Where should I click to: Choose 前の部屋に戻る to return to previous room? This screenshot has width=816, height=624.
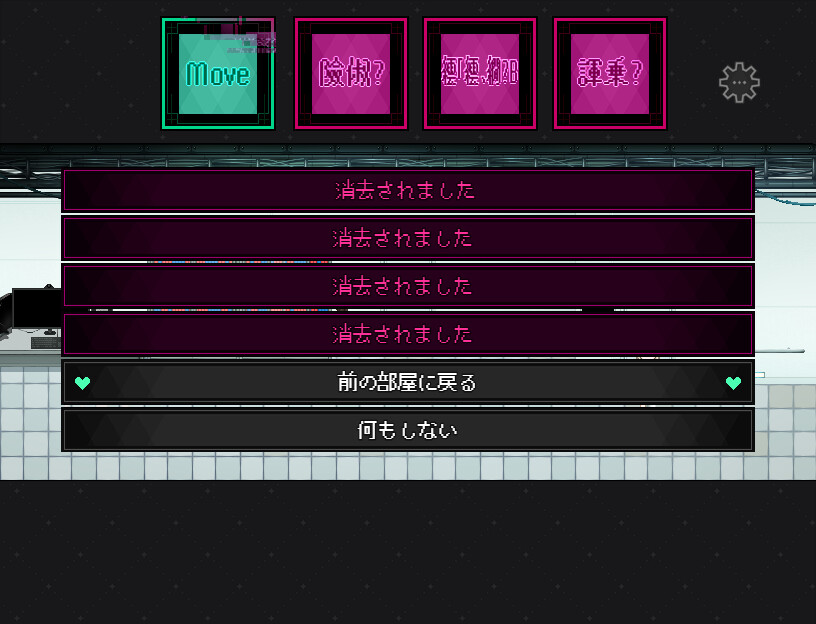point(407,383)
